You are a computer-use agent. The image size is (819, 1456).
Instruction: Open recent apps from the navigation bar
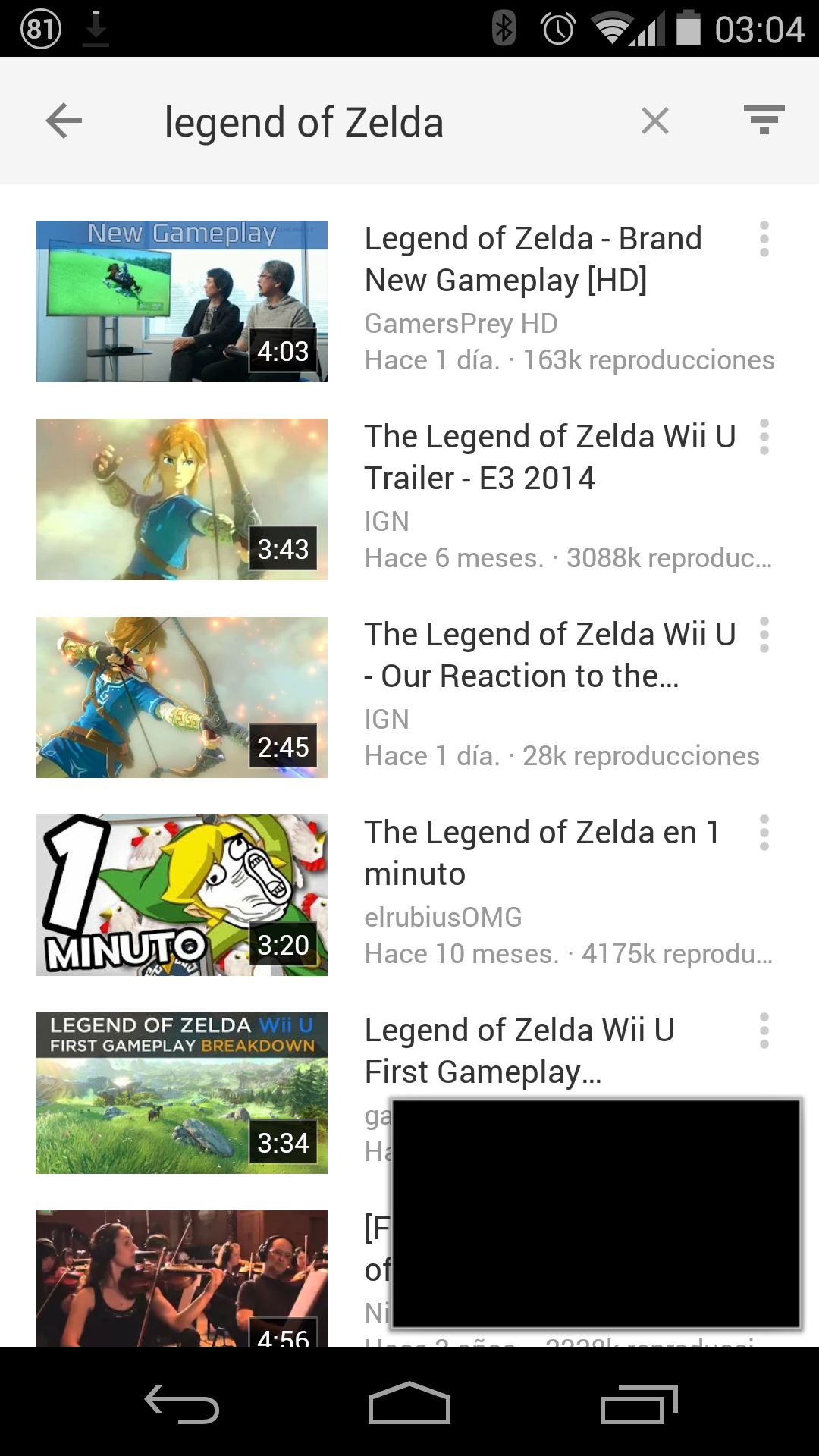(639, 1404)
